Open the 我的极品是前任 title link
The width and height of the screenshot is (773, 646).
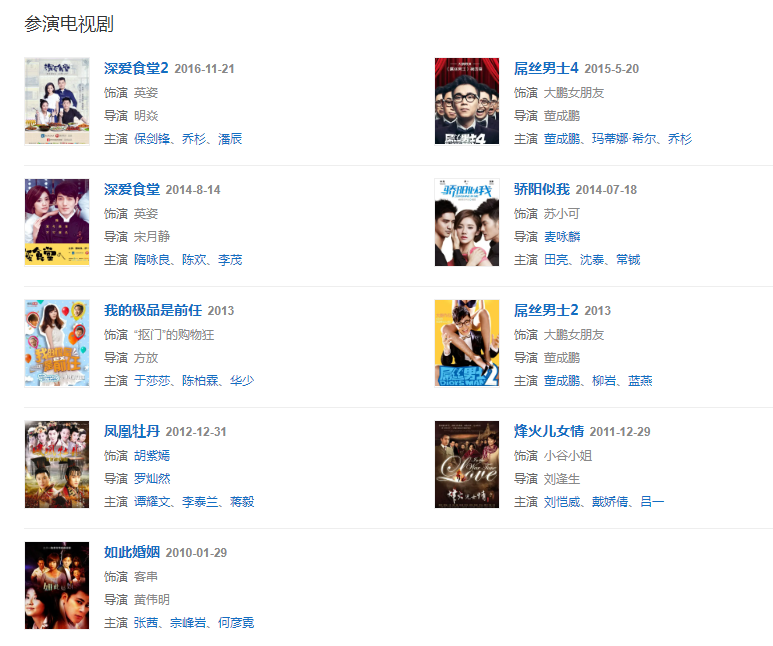click(153, 310)
